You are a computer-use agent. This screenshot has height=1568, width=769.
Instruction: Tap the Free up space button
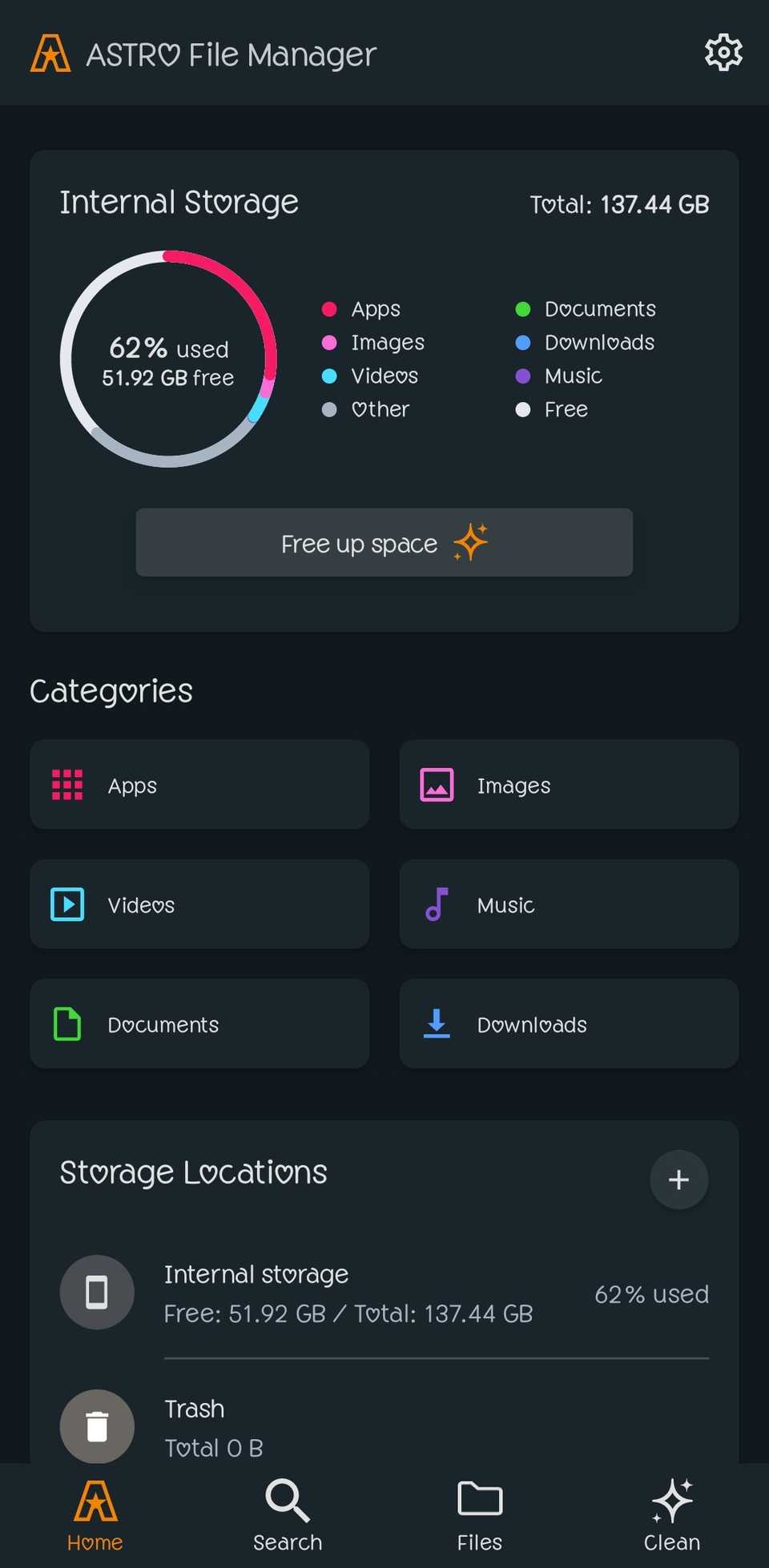tap(384, 543)
